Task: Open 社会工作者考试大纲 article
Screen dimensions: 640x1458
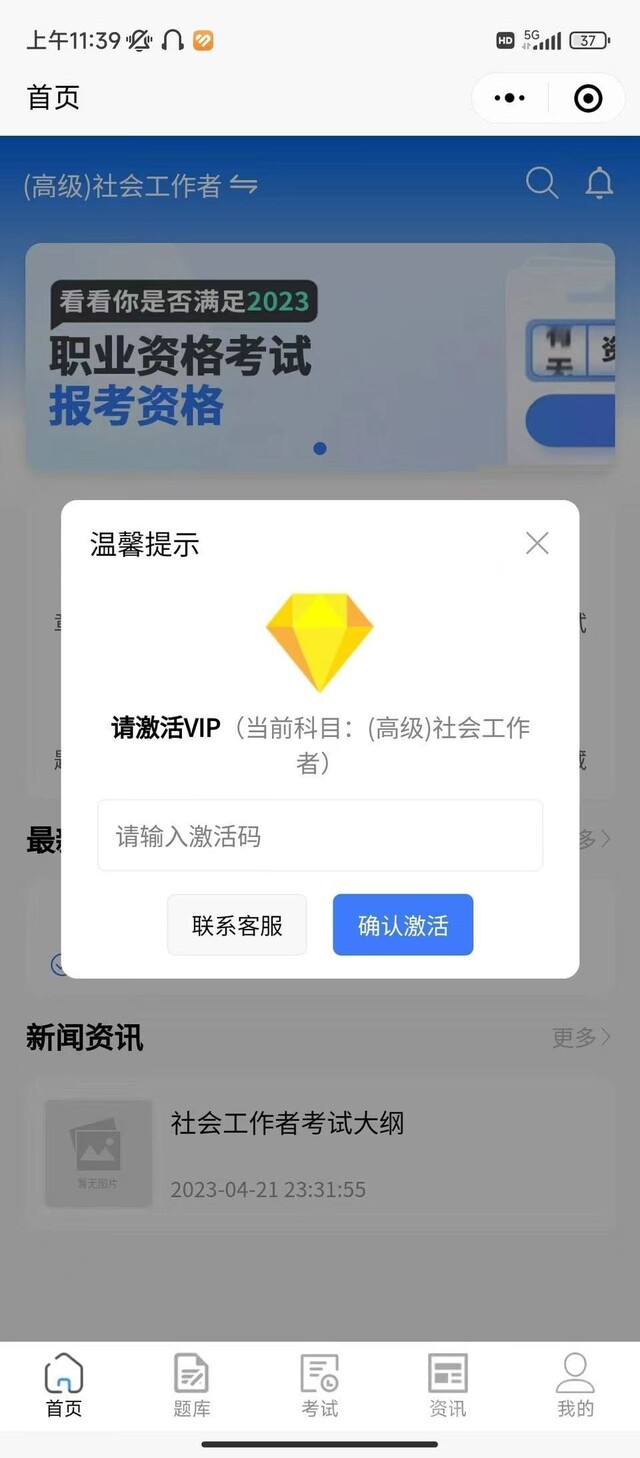Action: tap(287, 1123)
